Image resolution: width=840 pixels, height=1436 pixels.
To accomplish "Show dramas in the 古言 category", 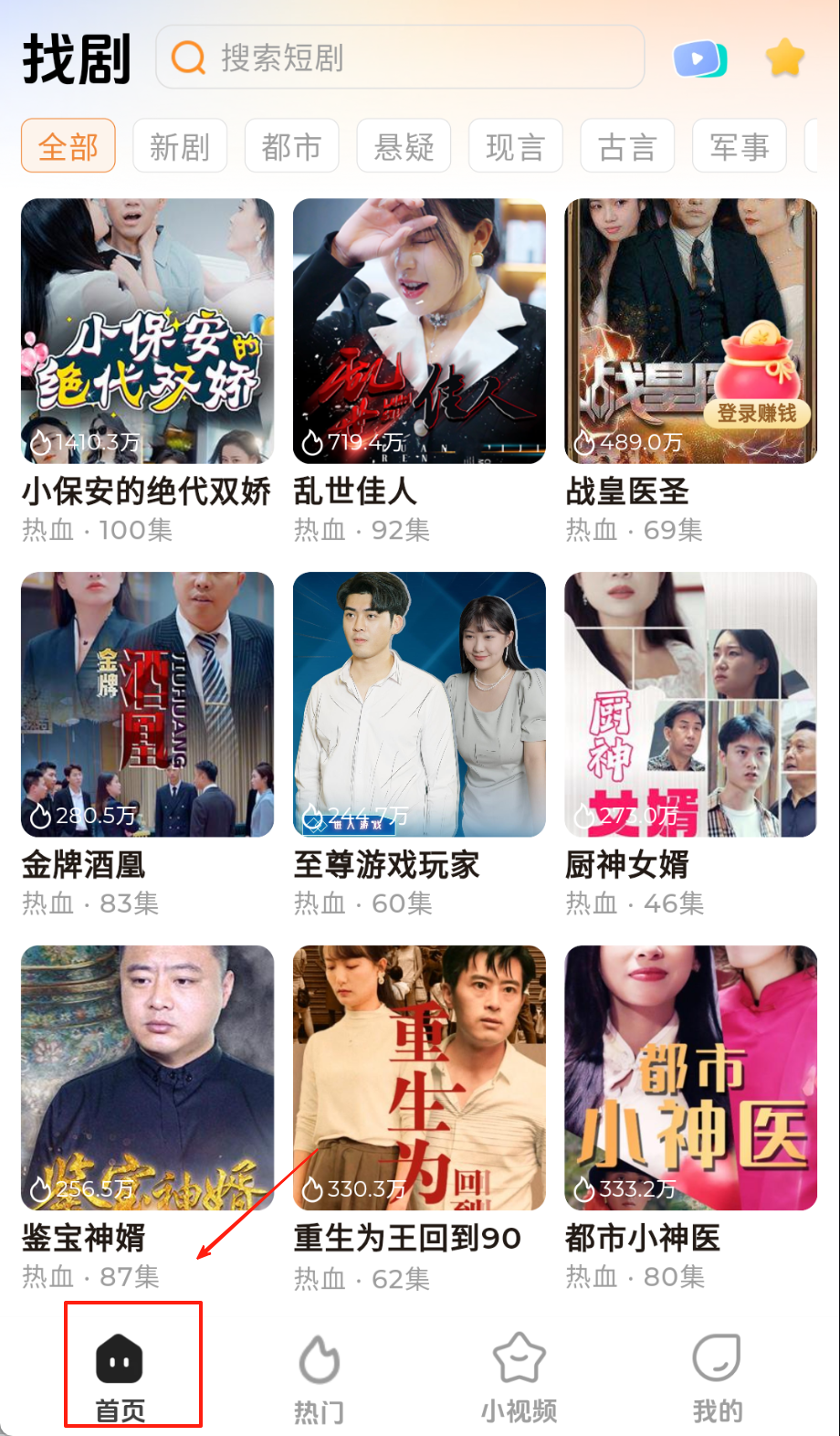I will coord(627,146).
